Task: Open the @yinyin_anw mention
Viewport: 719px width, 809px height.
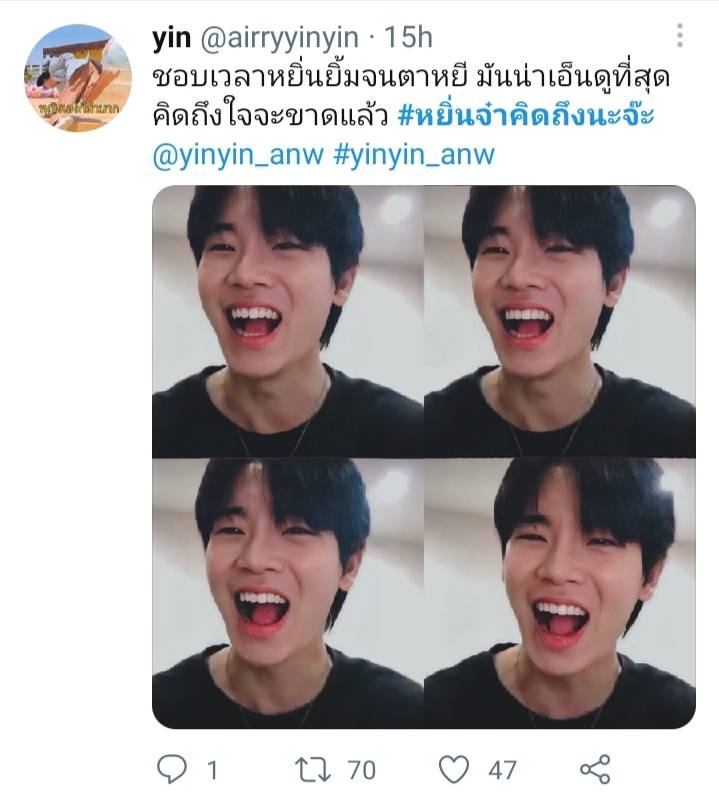Action: [230, 156]
